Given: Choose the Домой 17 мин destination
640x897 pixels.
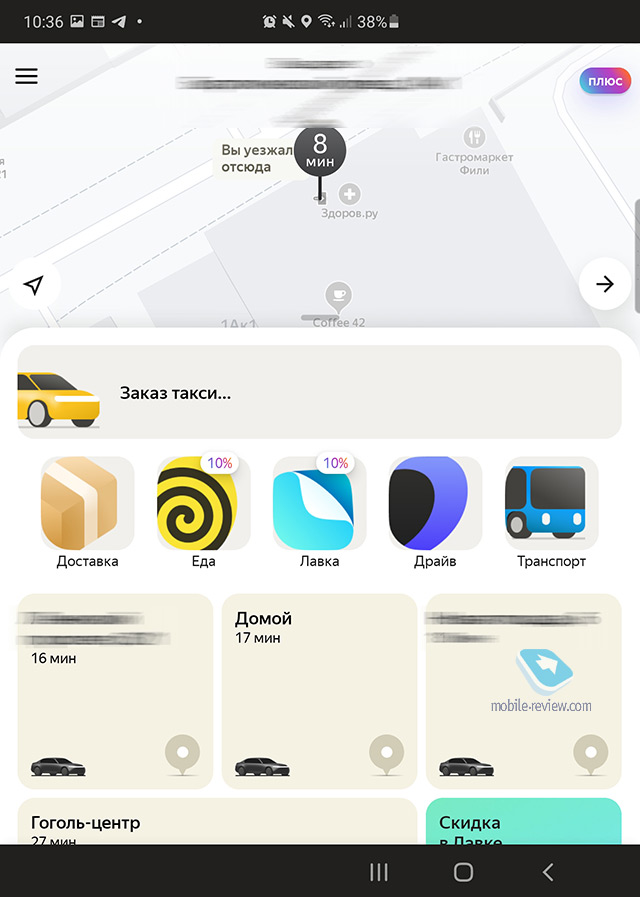Looking at the screenshot, I should pos(319,690).
